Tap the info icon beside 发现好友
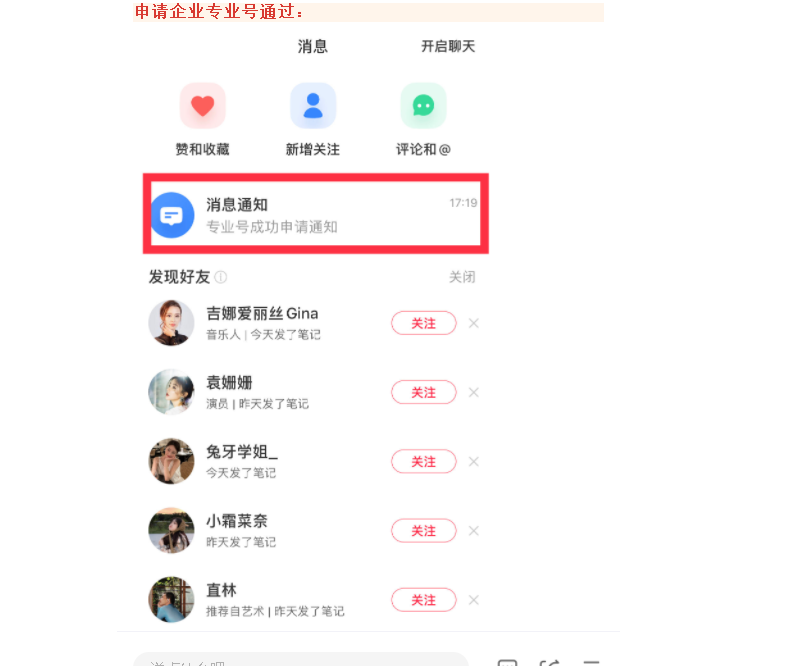This screenshot has width=791, height=666. click(x=221, y=277)
